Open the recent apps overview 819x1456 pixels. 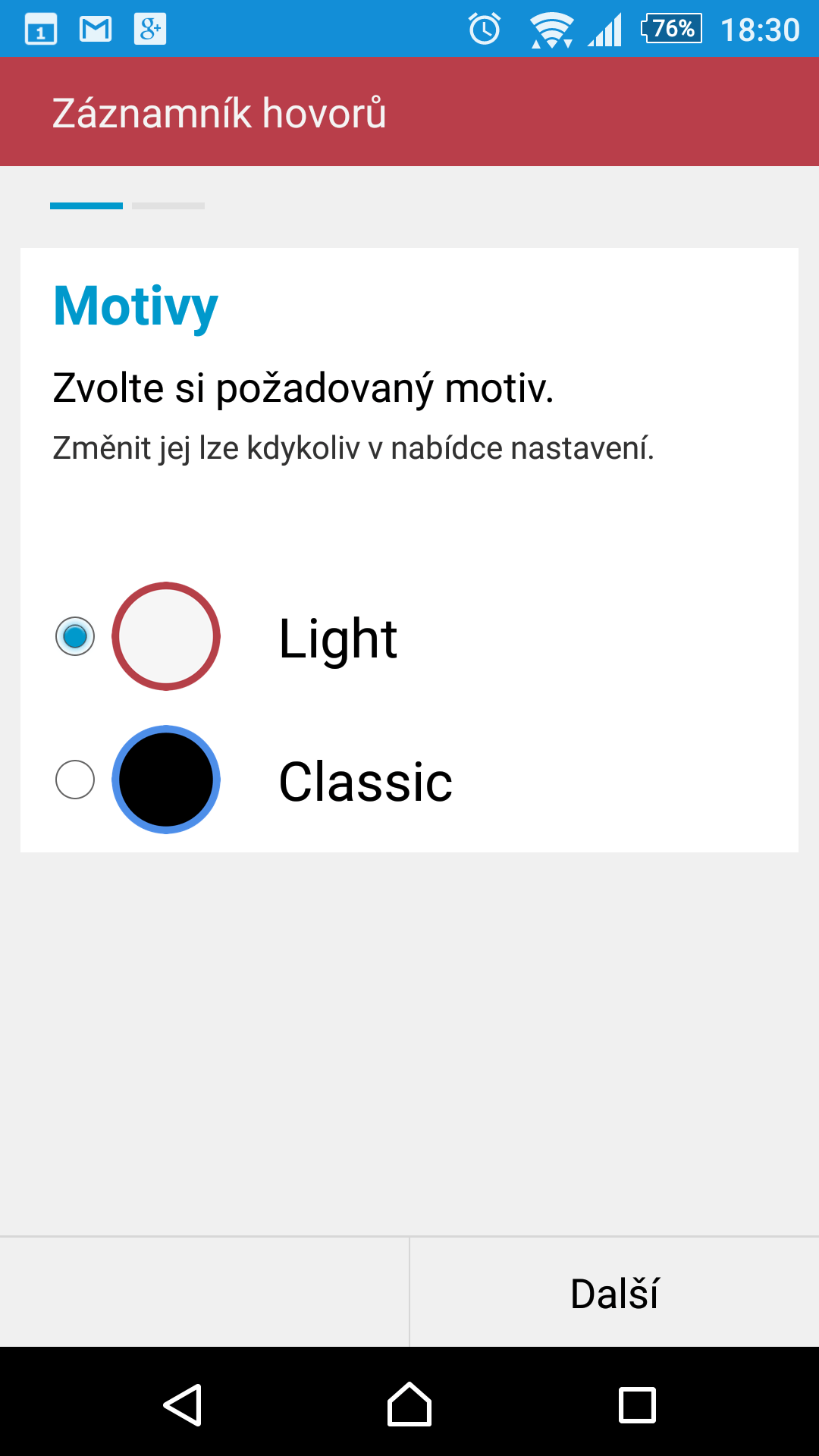637,1405
